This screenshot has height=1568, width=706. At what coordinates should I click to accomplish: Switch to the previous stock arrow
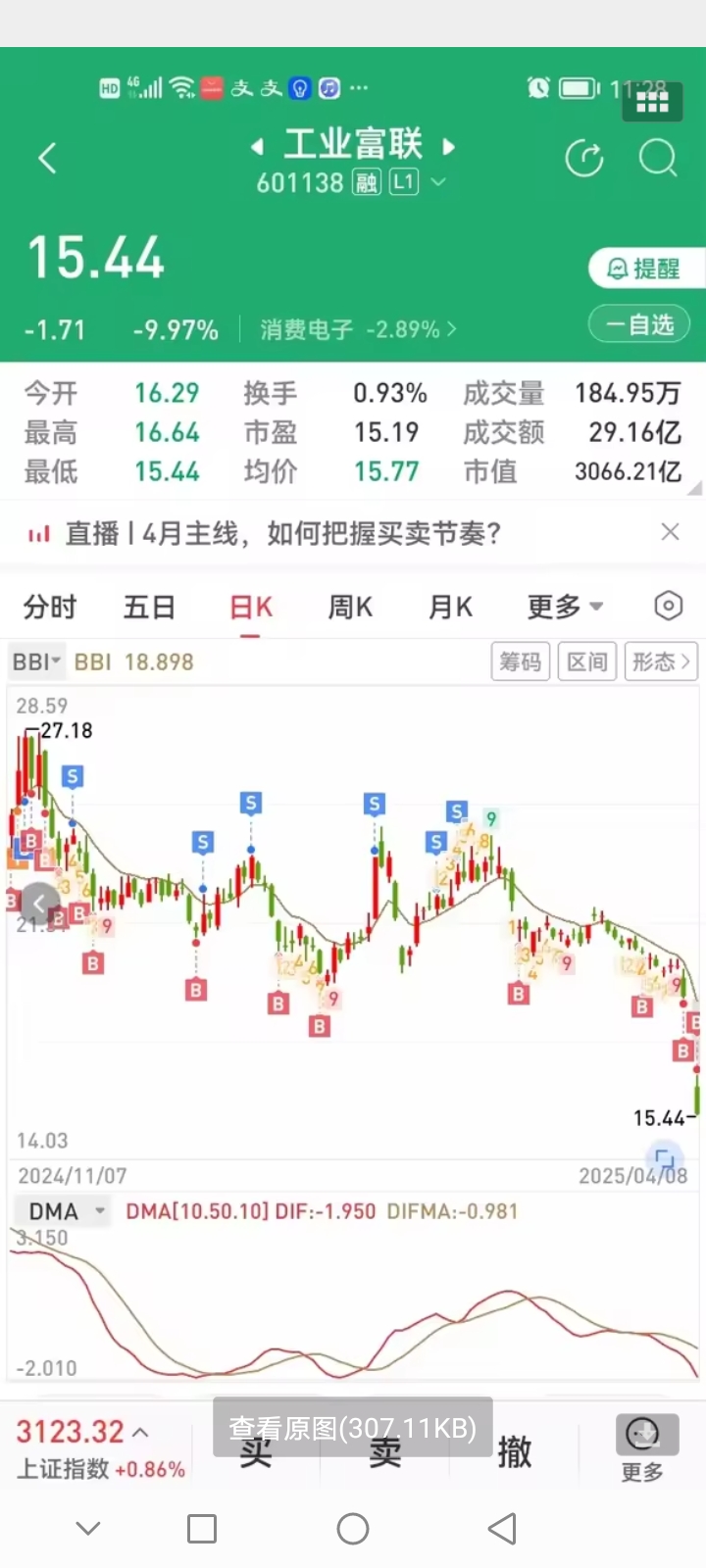[257, 147]
